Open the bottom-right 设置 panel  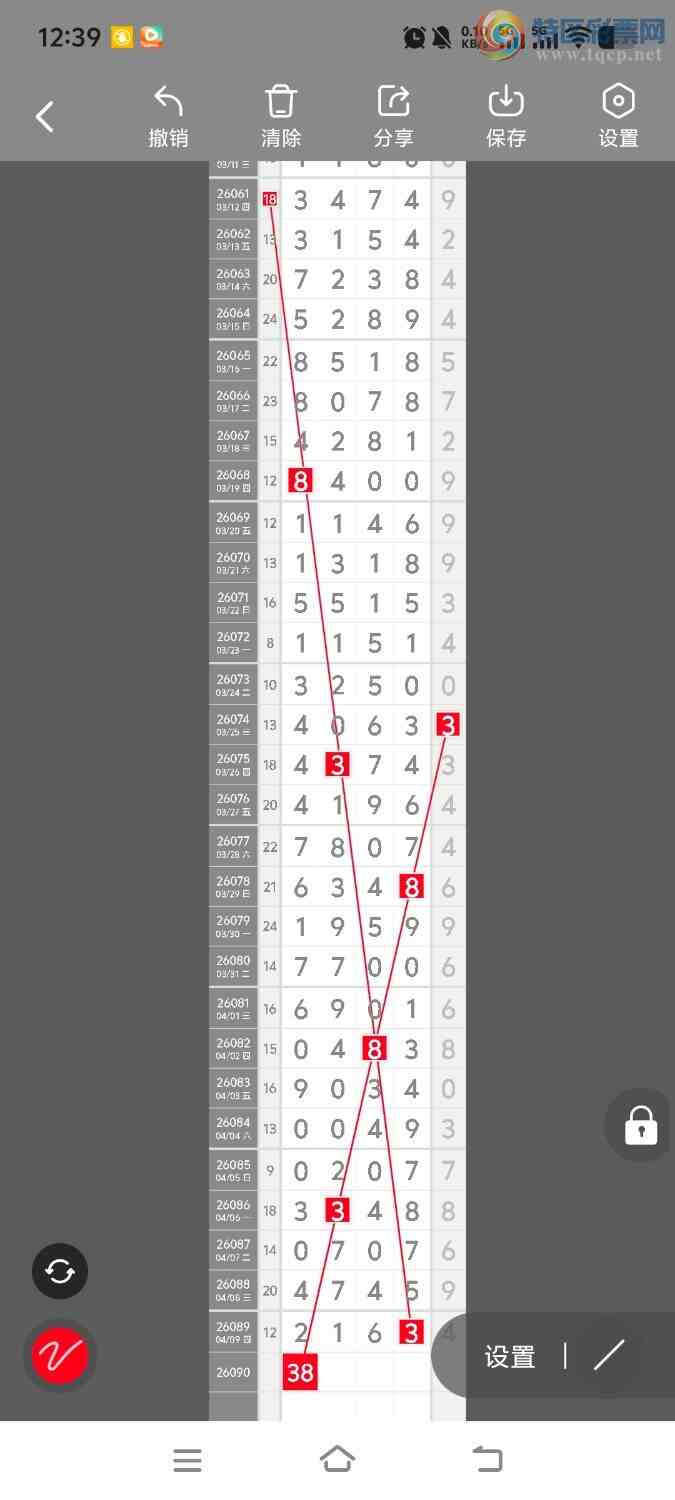tap(510, 1357)
